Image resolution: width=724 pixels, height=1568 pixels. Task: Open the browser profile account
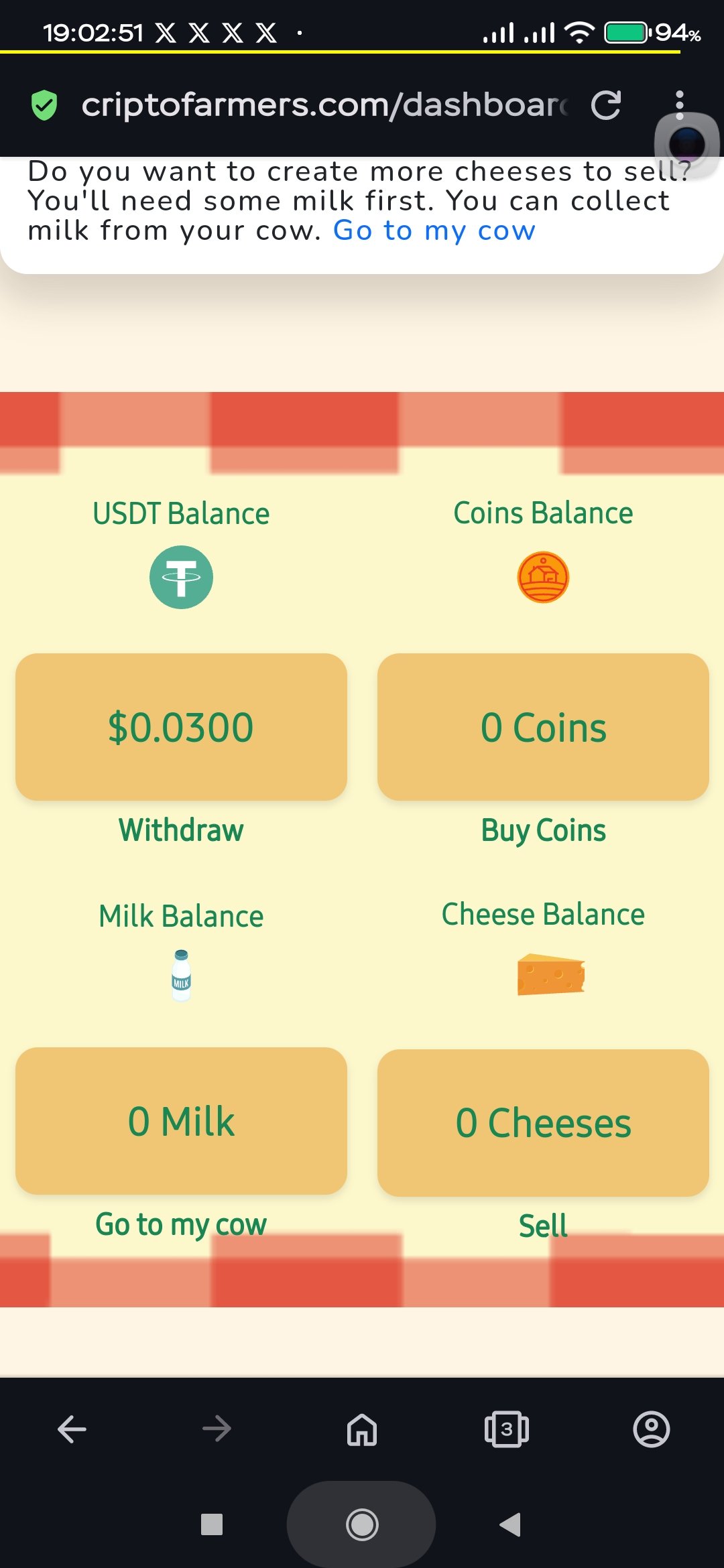tap(651, 1429)
